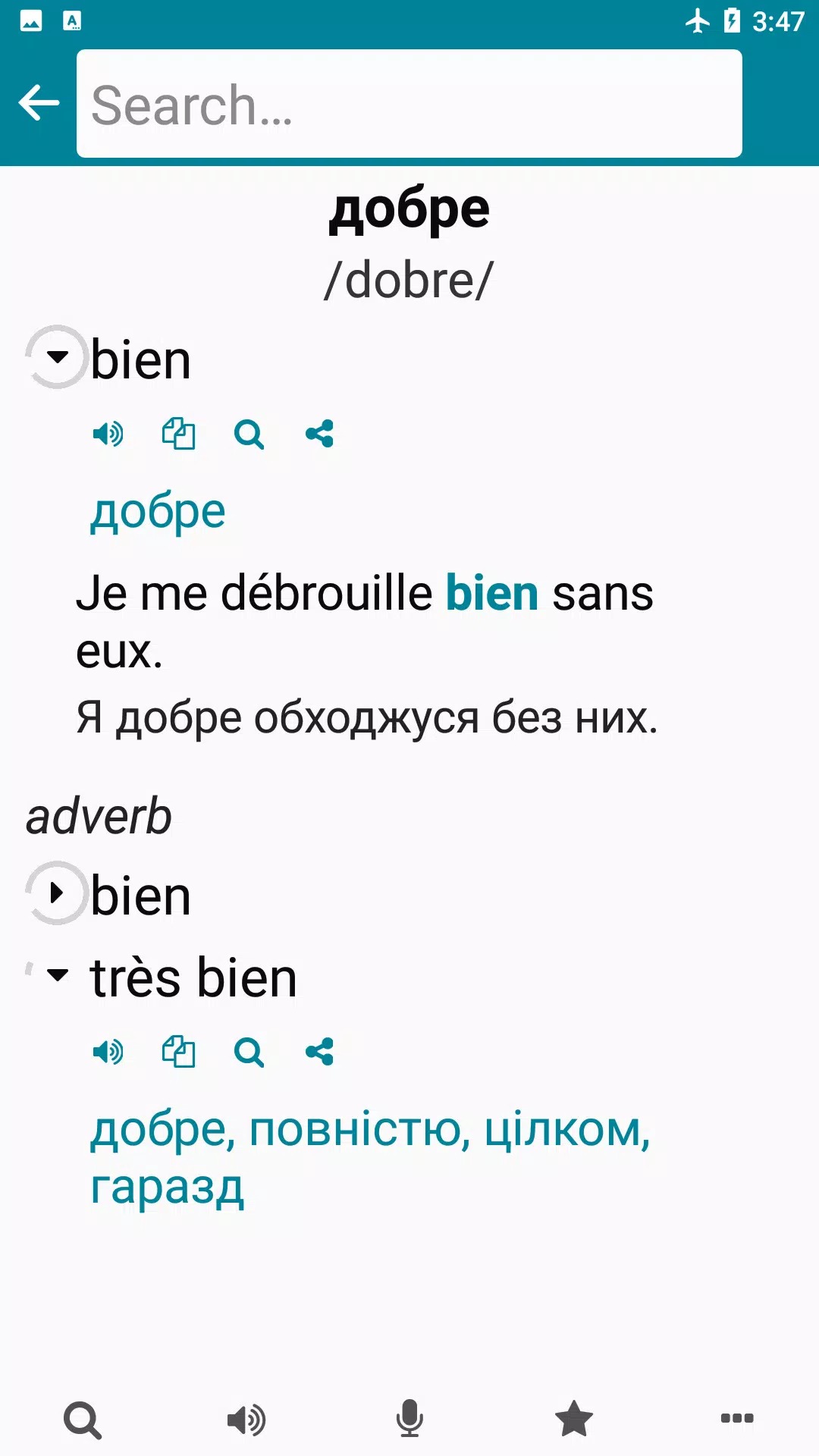Tap the Search input field
This screenshot has width=819, height=1456.
coord(409,104)
